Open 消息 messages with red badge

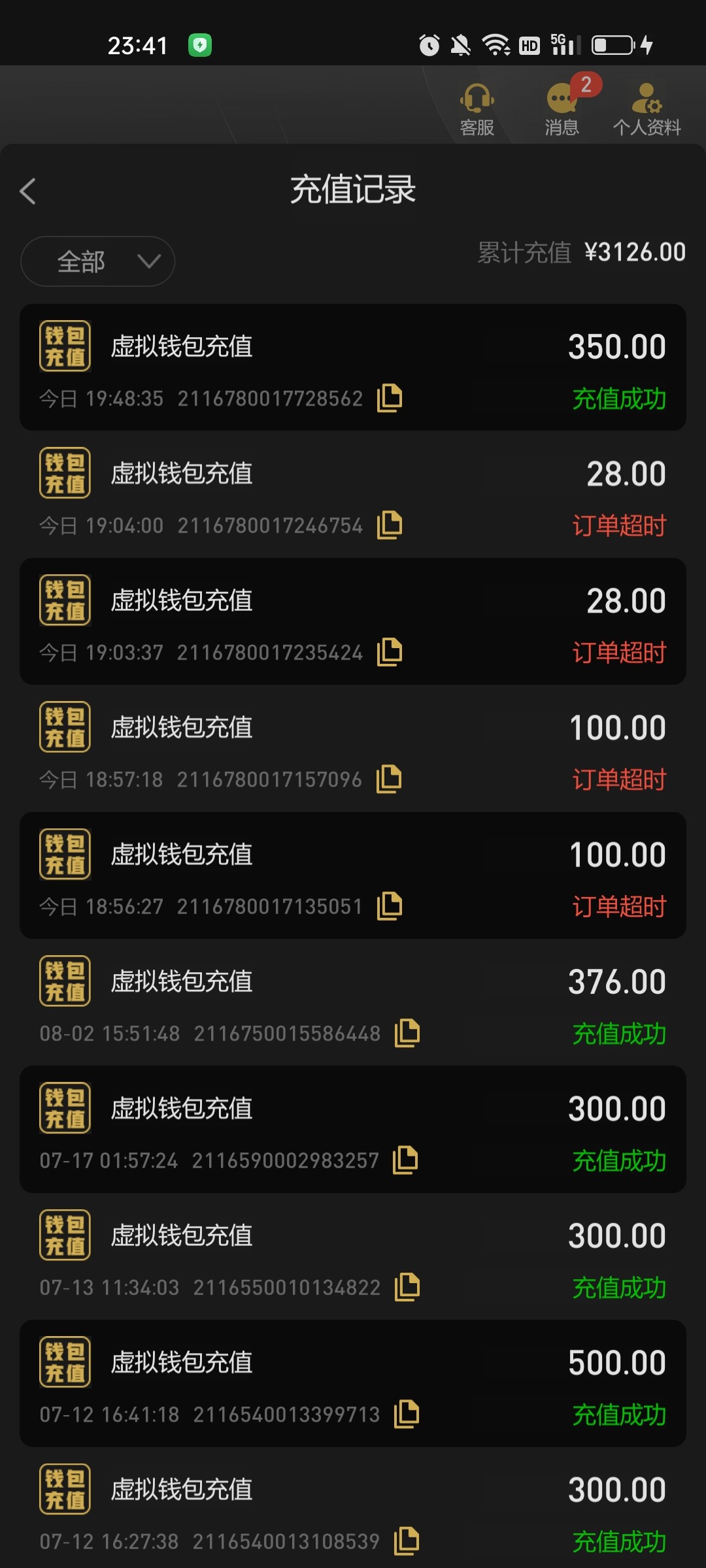(x=561, y=105)
